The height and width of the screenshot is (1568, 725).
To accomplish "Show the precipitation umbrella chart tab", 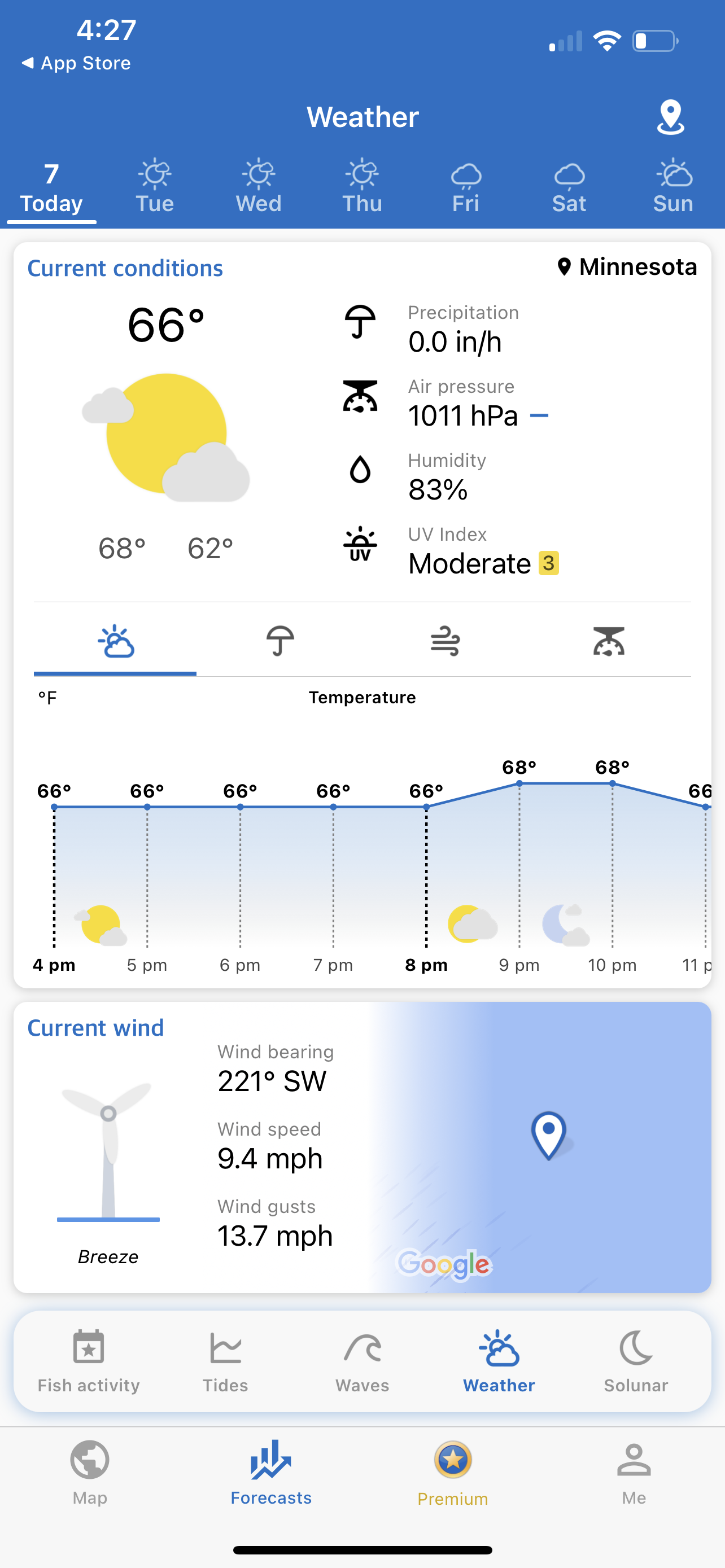I will (x=280, y=641).
